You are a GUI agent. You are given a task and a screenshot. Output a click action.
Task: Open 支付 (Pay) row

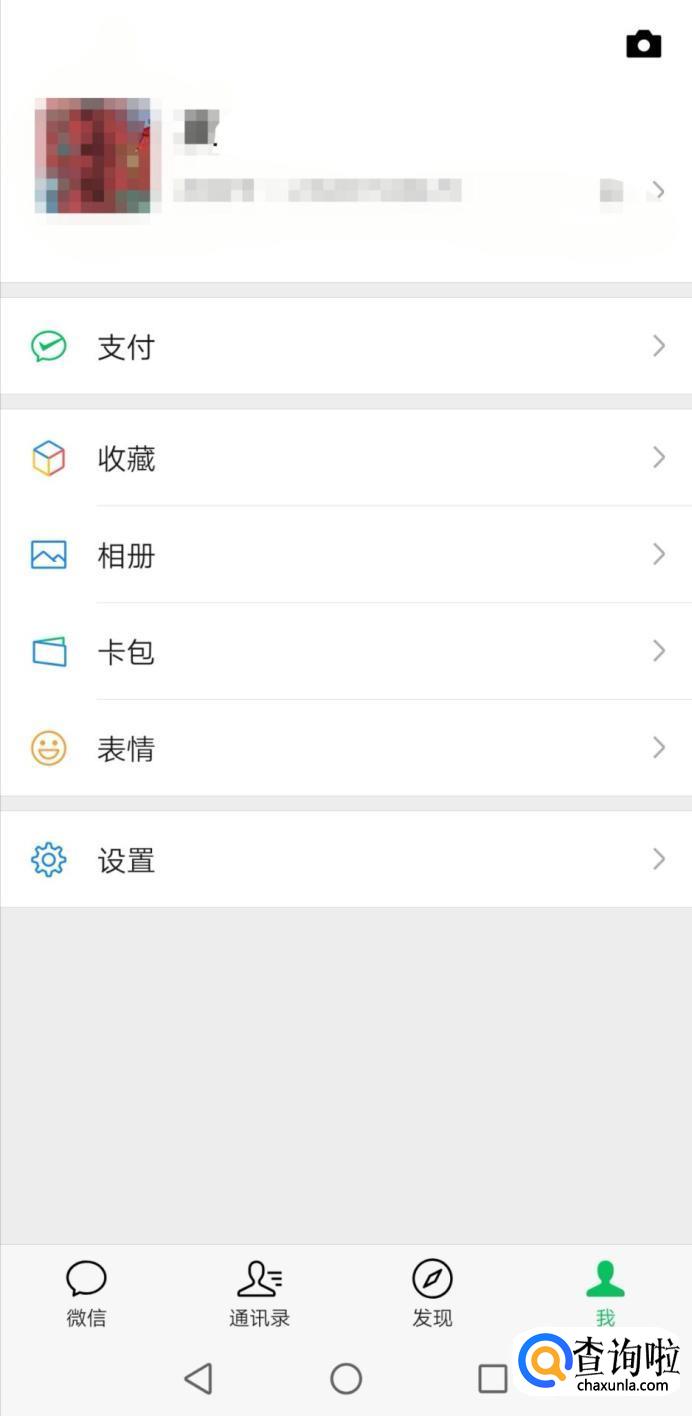pyautogui.click(x=345, y=346)
